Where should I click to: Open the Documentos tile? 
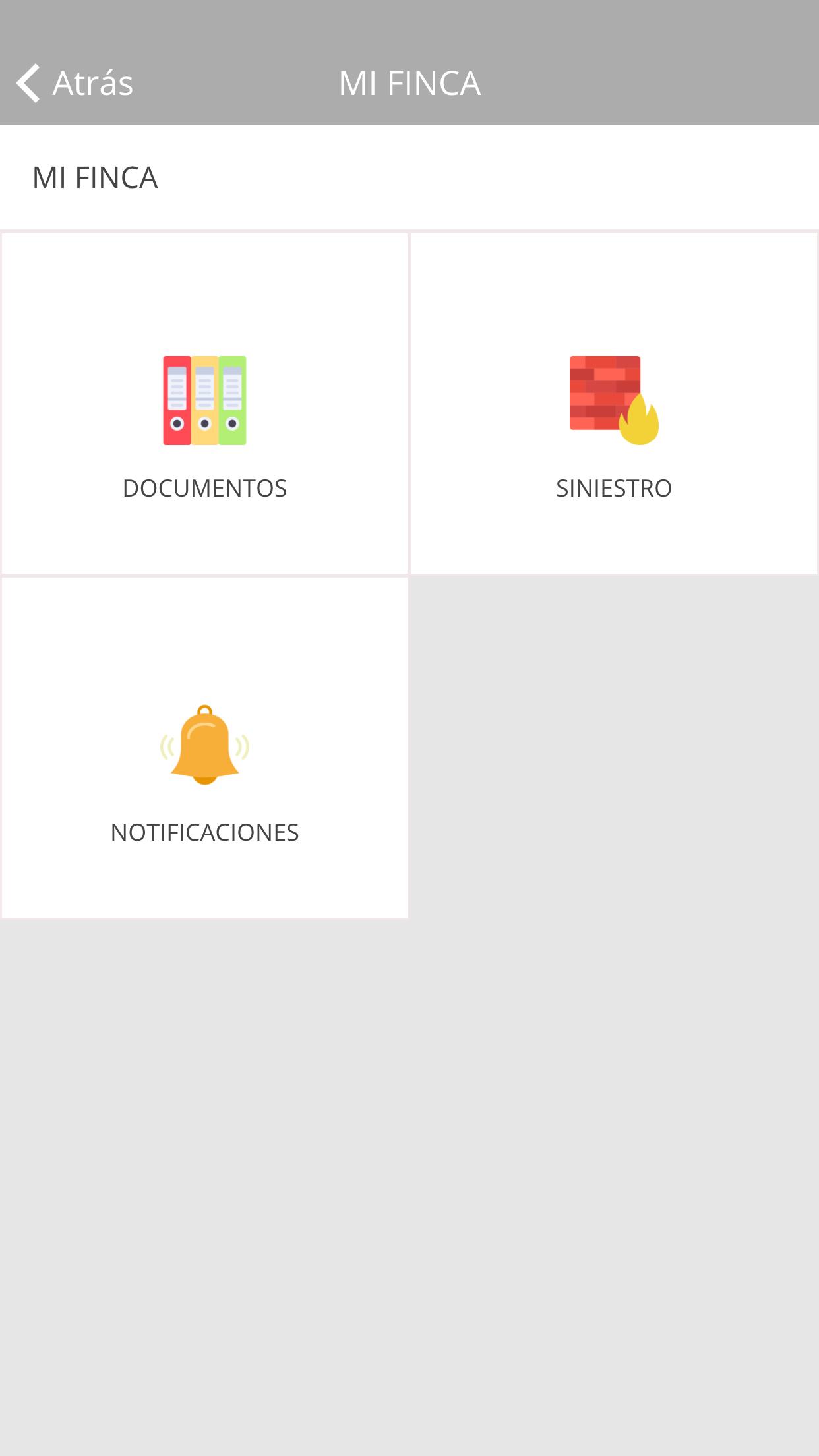(x=204, y=404)
